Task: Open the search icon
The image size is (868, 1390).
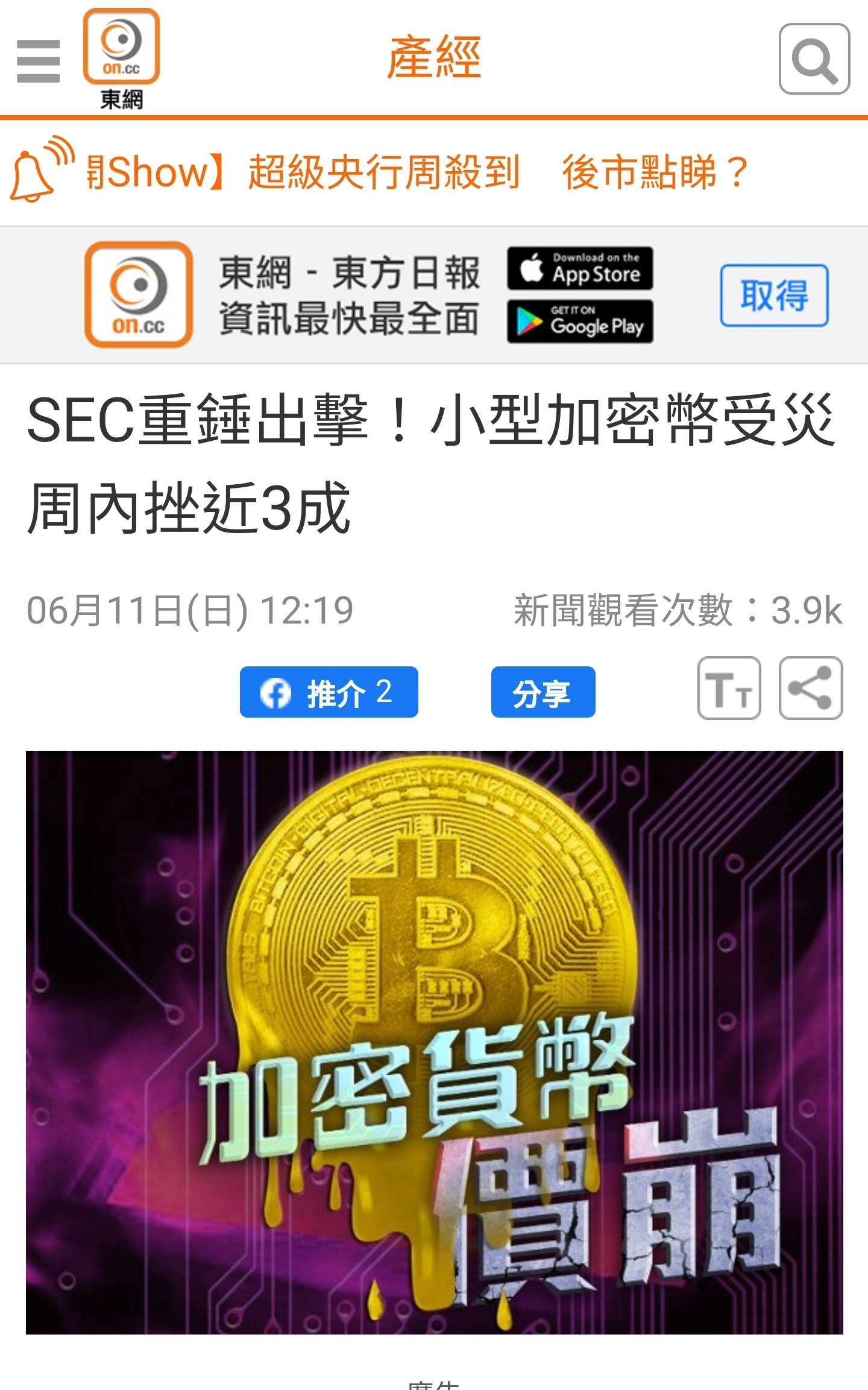Action: click(814, 59)
